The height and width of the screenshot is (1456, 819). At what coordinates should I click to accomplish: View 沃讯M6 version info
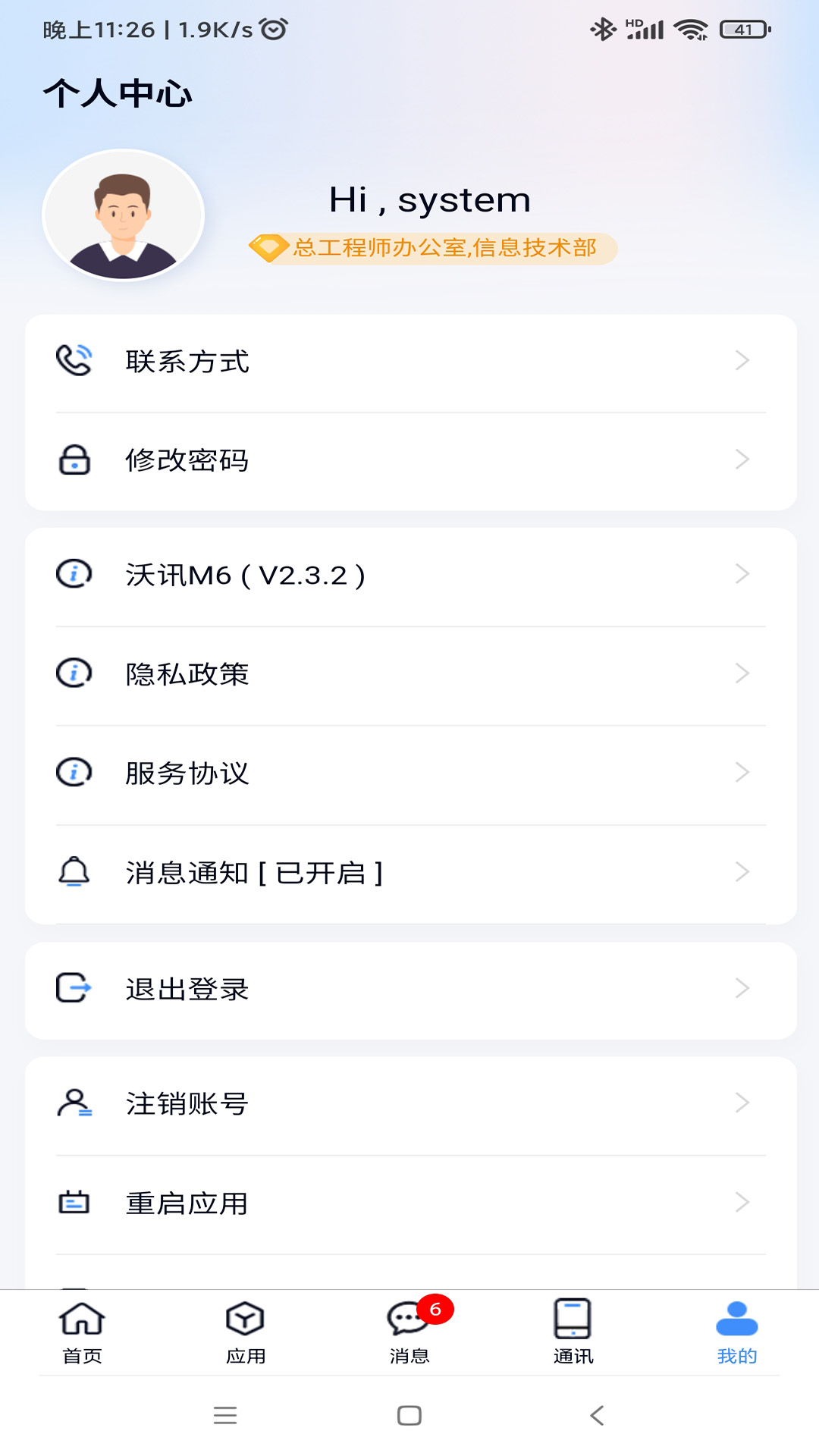[x=409, y=575]
